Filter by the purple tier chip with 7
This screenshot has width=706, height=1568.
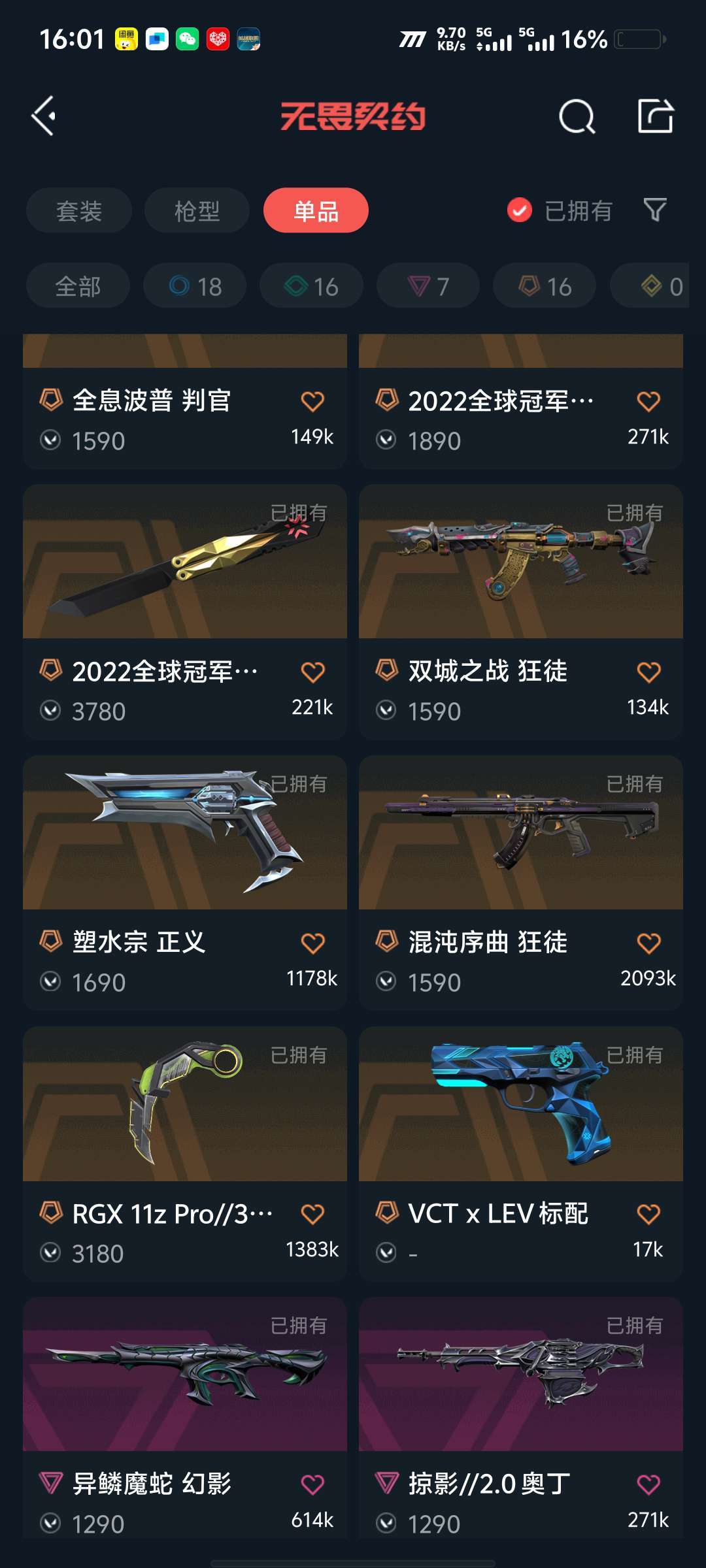pyautogui.click(x=428, y=286)
